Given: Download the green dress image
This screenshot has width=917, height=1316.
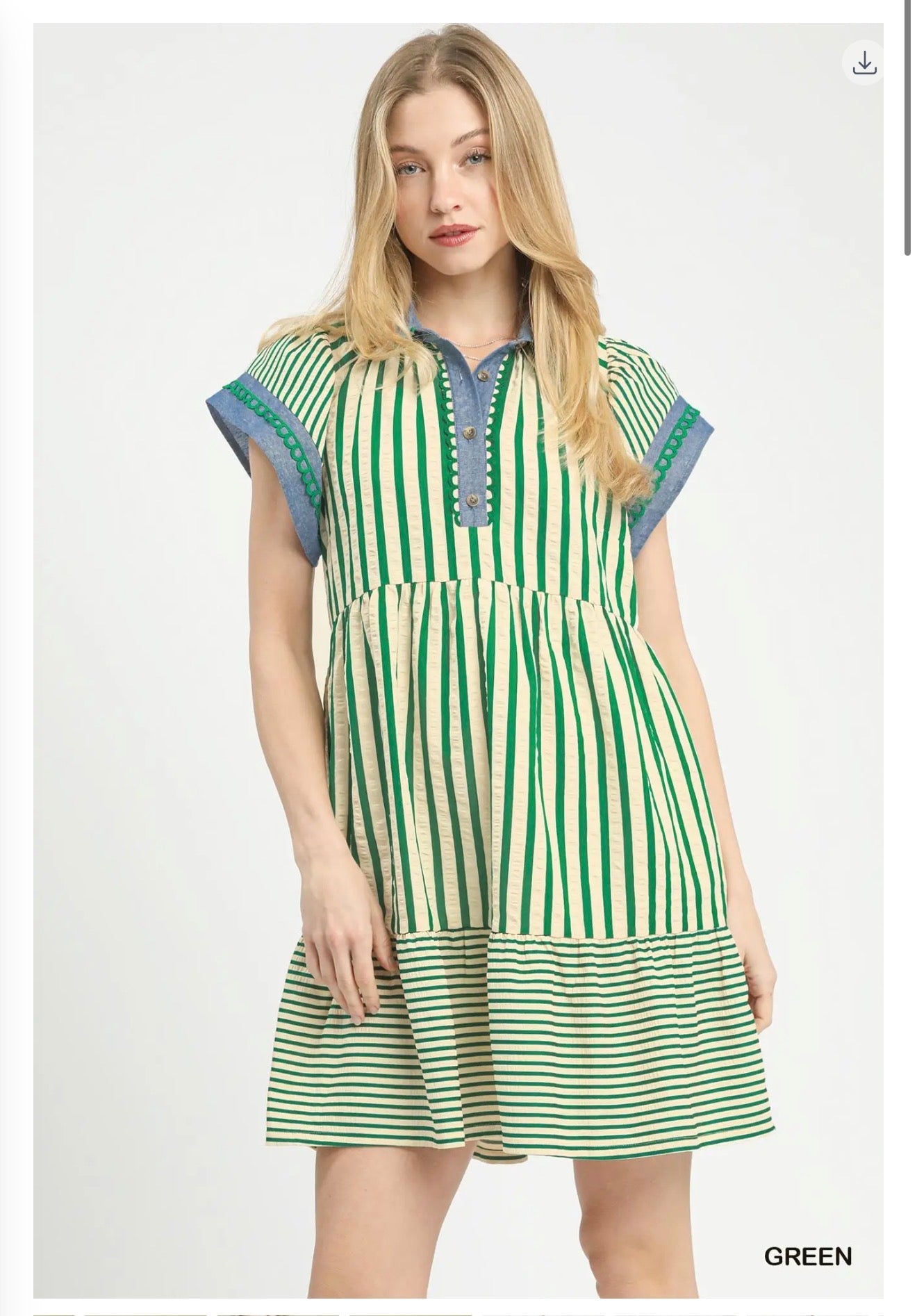Looking at the screenshot, I should pyautogui.click(x=864, y=63).
